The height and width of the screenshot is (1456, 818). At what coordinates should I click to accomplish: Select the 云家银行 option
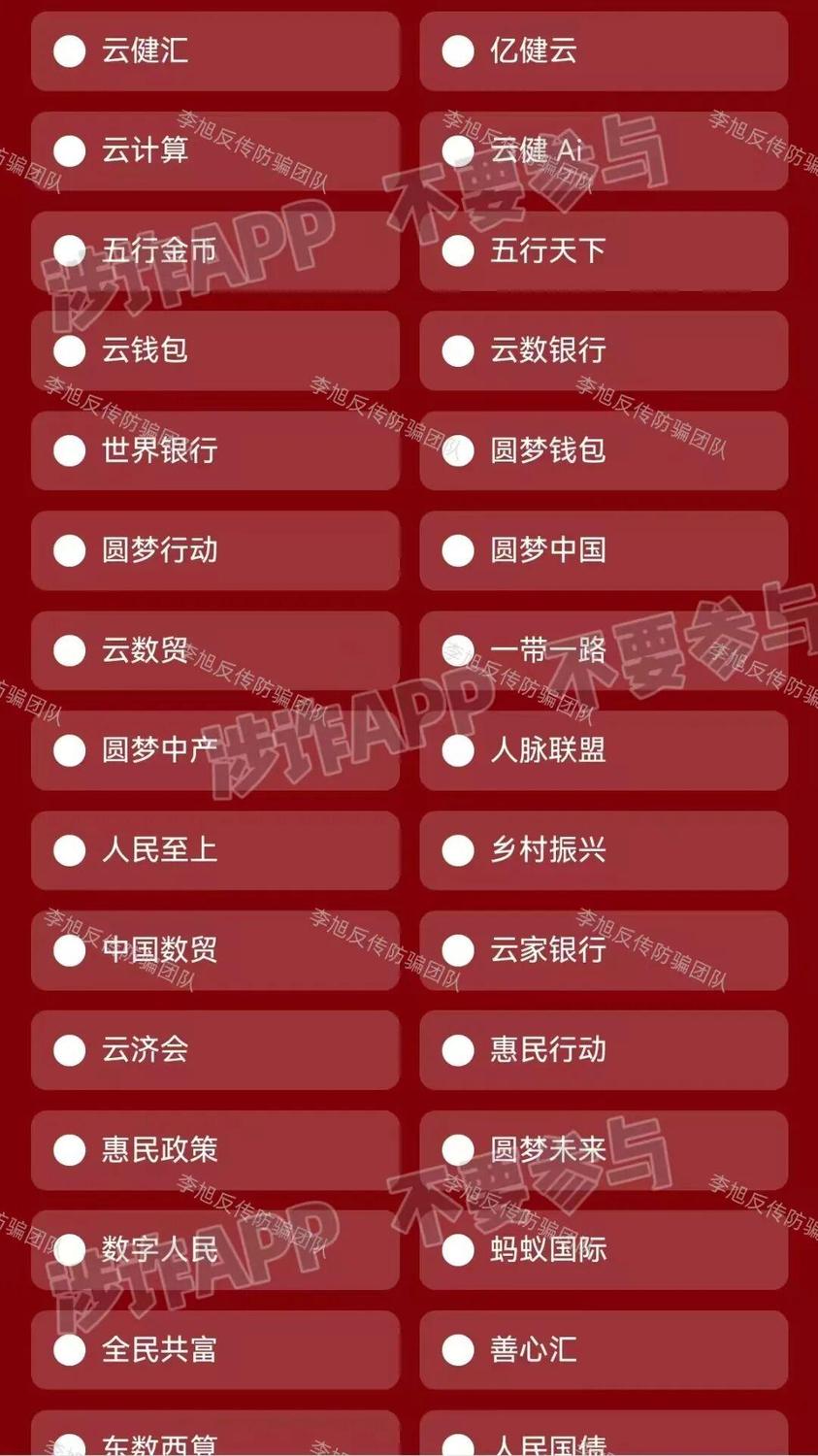pos(458,950)
